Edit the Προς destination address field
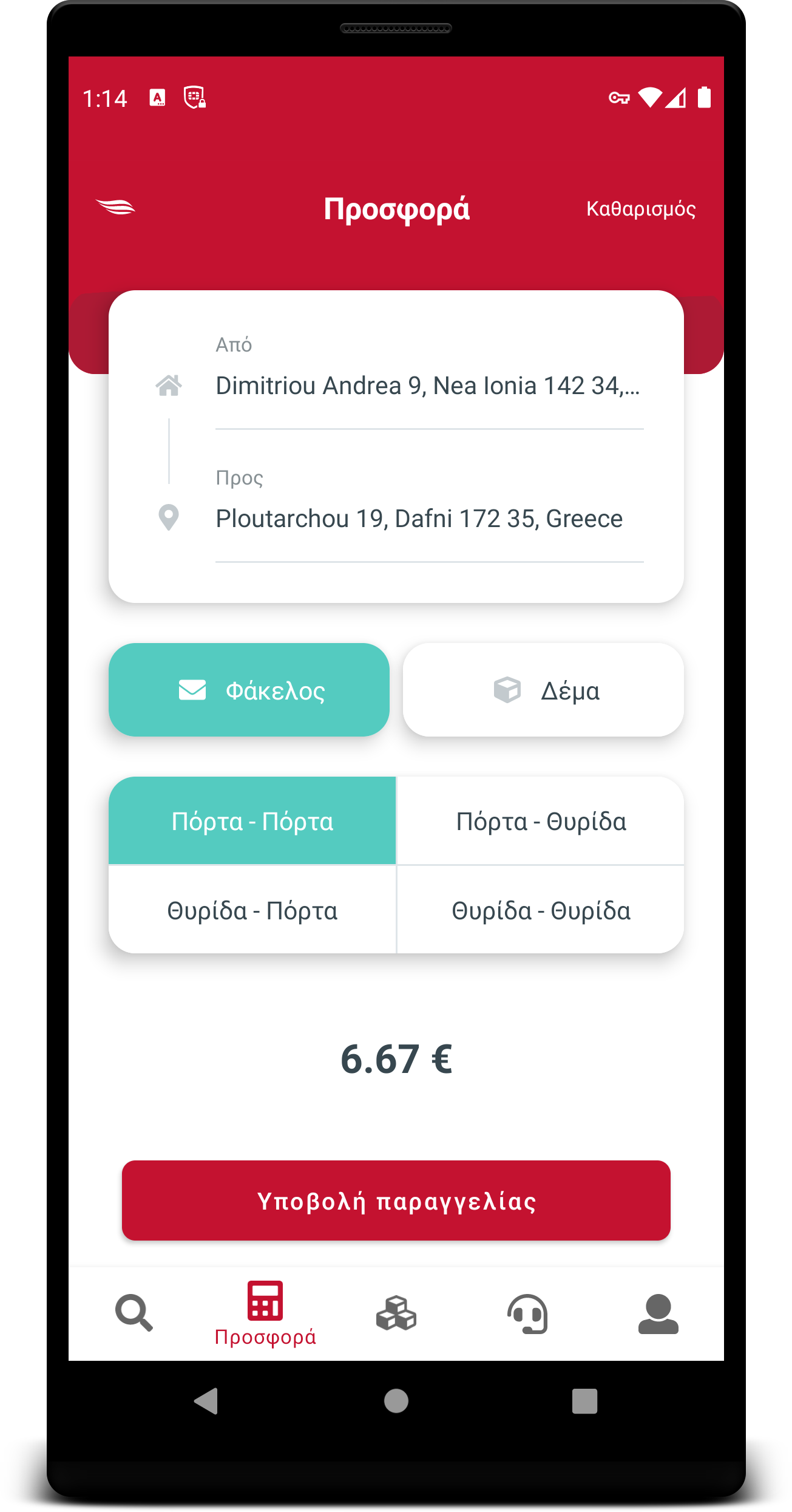 click(428, 519)
